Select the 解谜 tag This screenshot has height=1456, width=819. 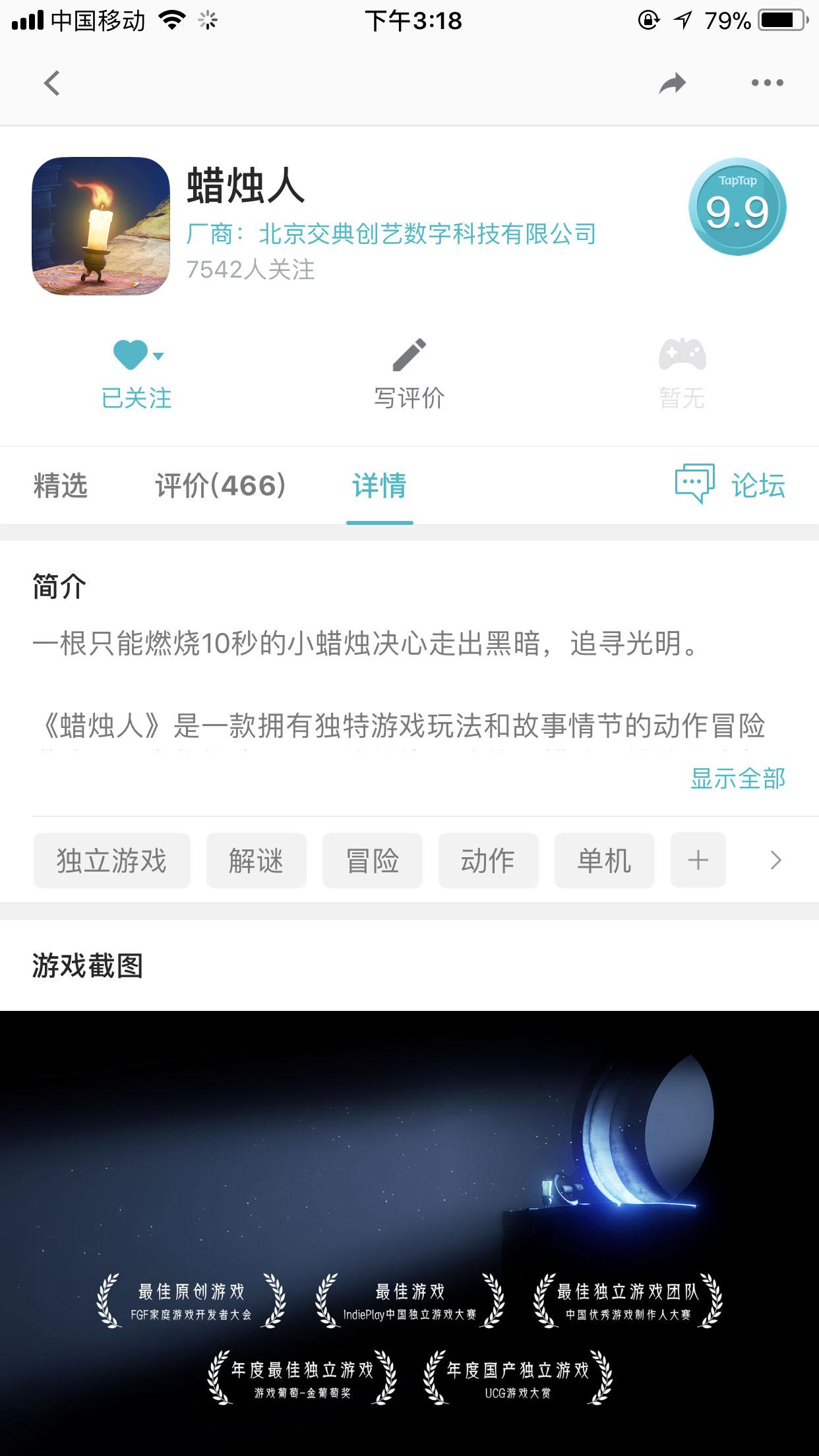256,861
